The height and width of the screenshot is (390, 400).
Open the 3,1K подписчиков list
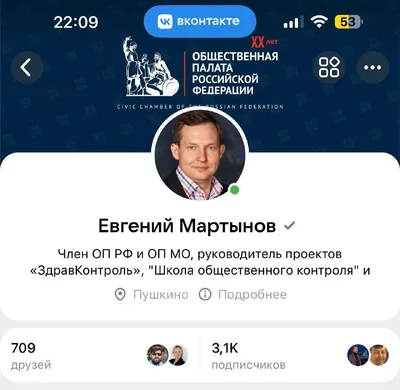pos(300,357)
